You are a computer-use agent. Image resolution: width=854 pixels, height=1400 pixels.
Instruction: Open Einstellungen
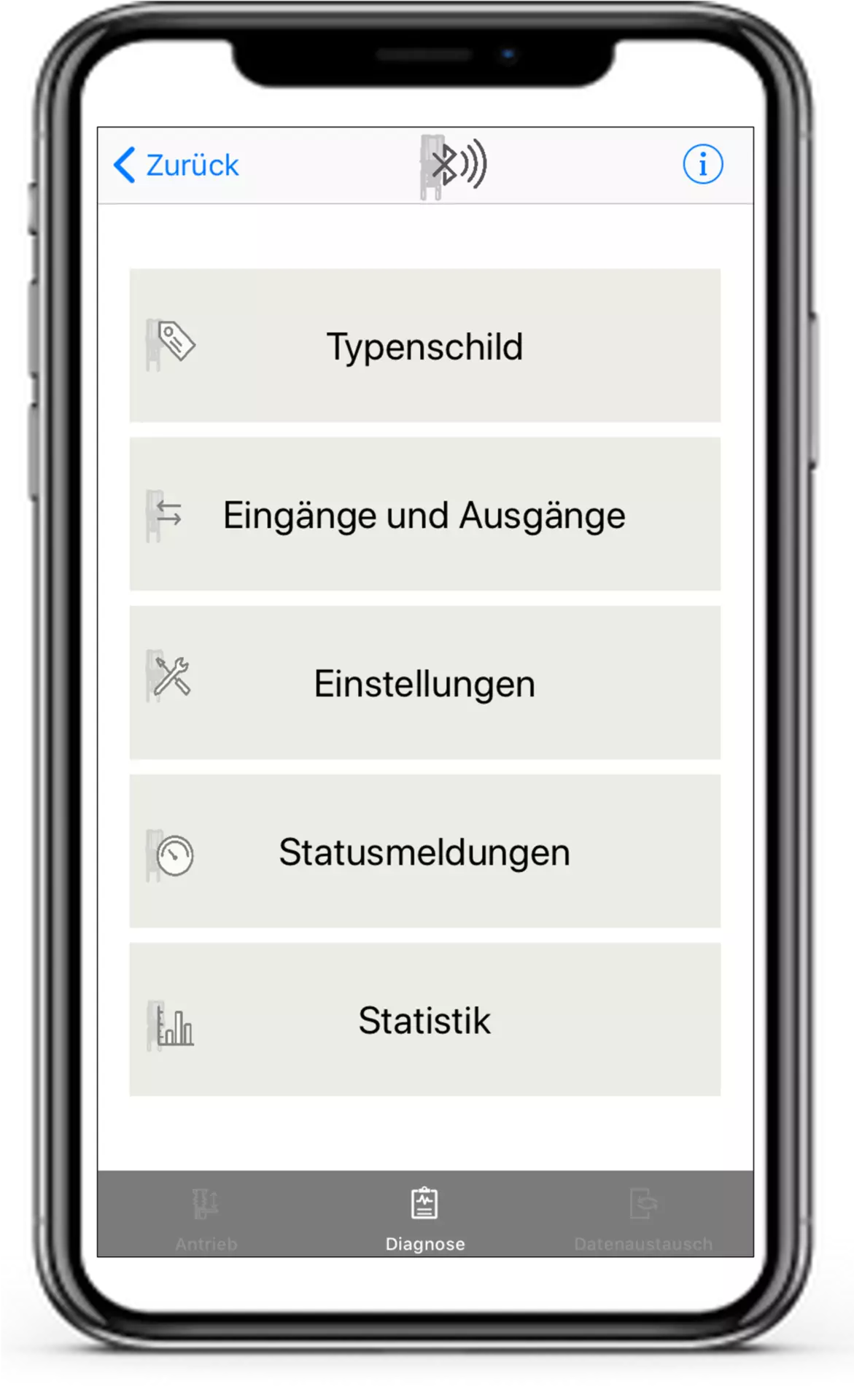point(424,682)
